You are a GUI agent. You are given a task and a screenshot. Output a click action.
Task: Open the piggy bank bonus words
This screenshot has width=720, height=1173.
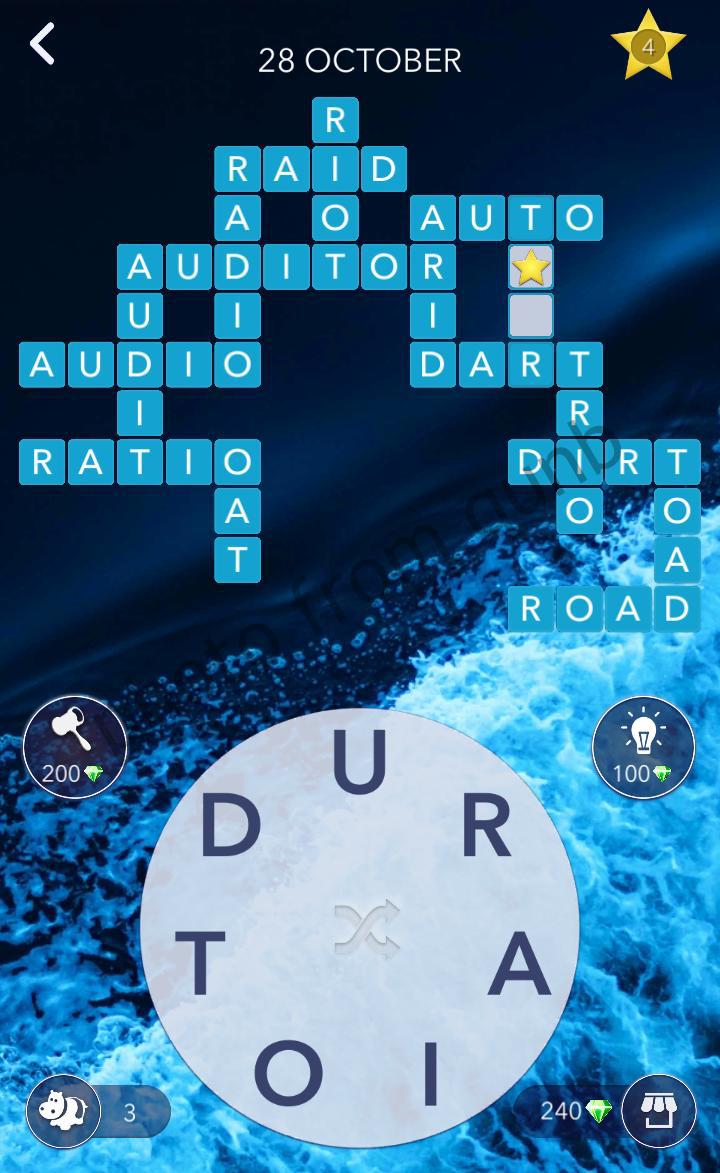(64, 1109)
